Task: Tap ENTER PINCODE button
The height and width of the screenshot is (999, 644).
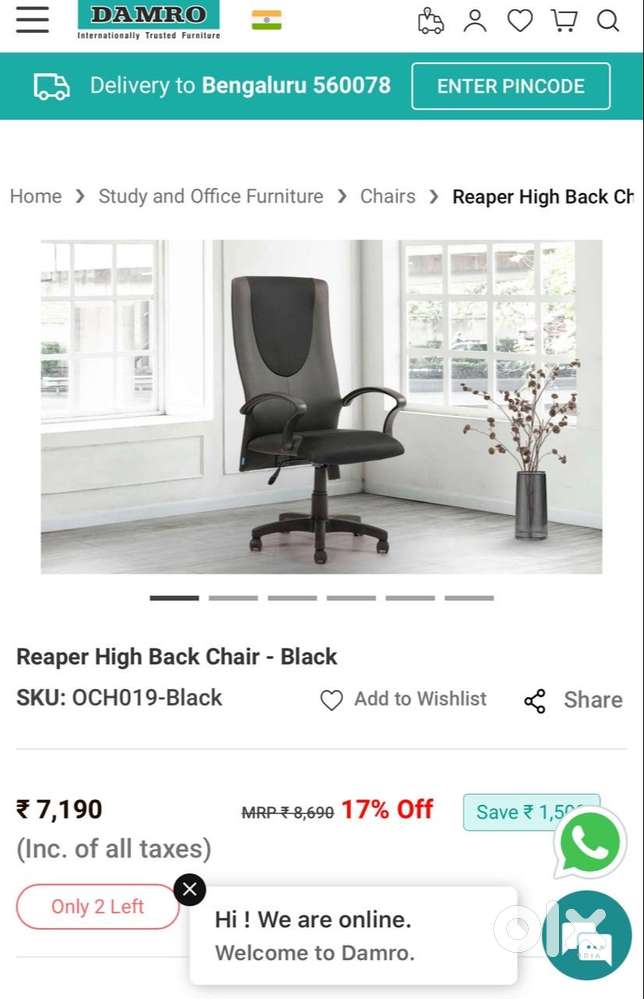Action: tap(510, 86)
